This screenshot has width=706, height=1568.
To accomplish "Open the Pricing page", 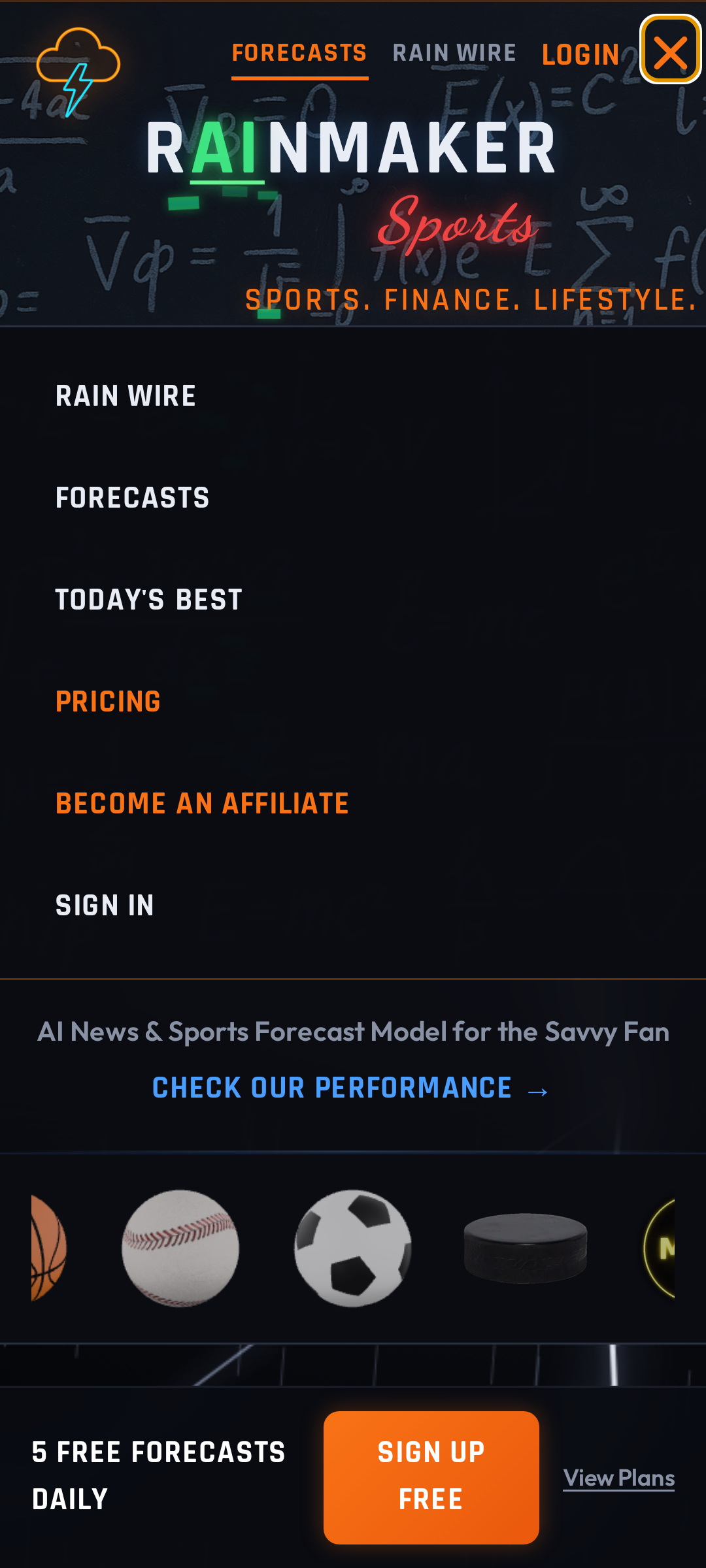I will pyautogui.click(x=108, y=702).
